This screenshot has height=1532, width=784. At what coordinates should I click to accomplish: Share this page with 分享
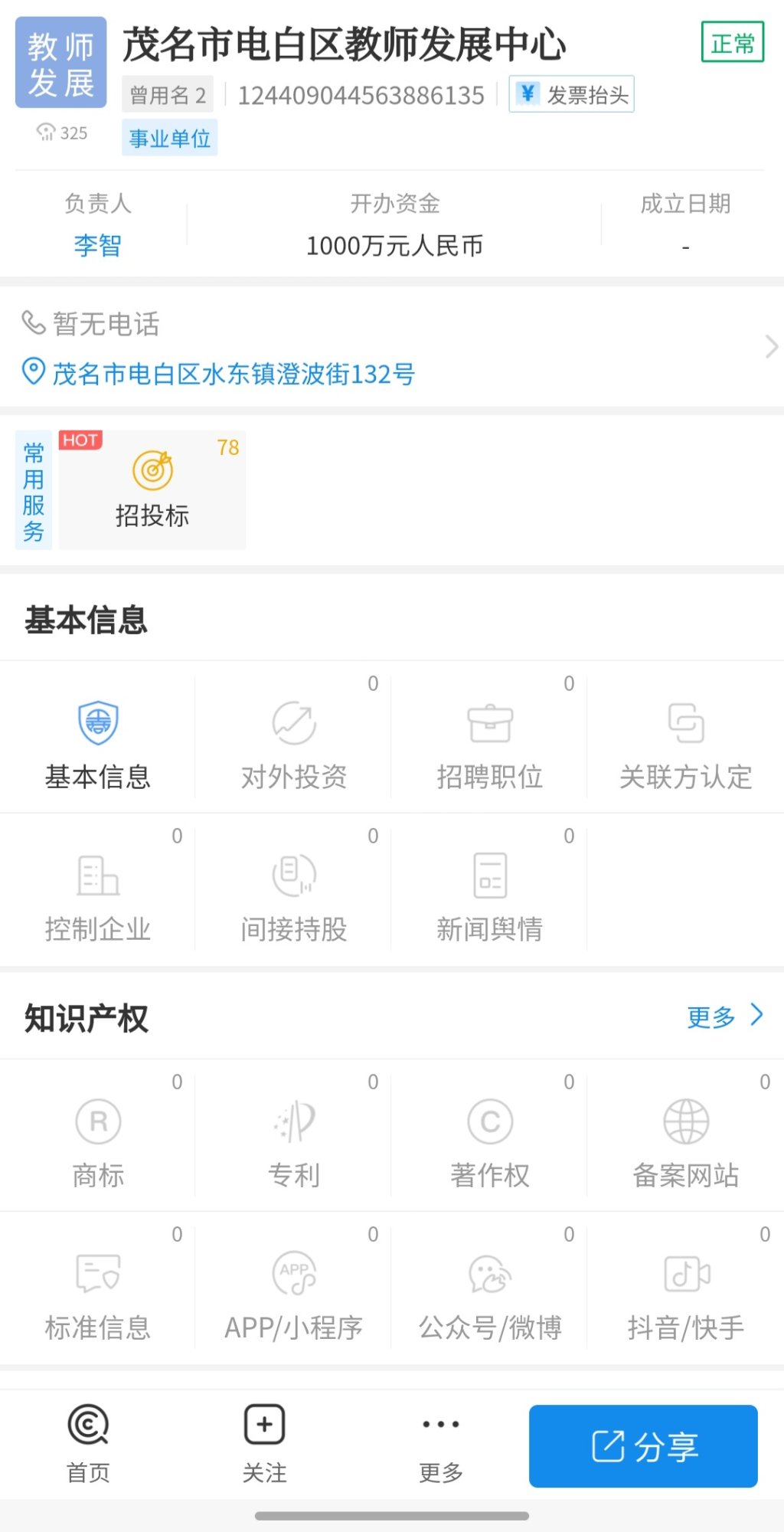(643, 1446)
